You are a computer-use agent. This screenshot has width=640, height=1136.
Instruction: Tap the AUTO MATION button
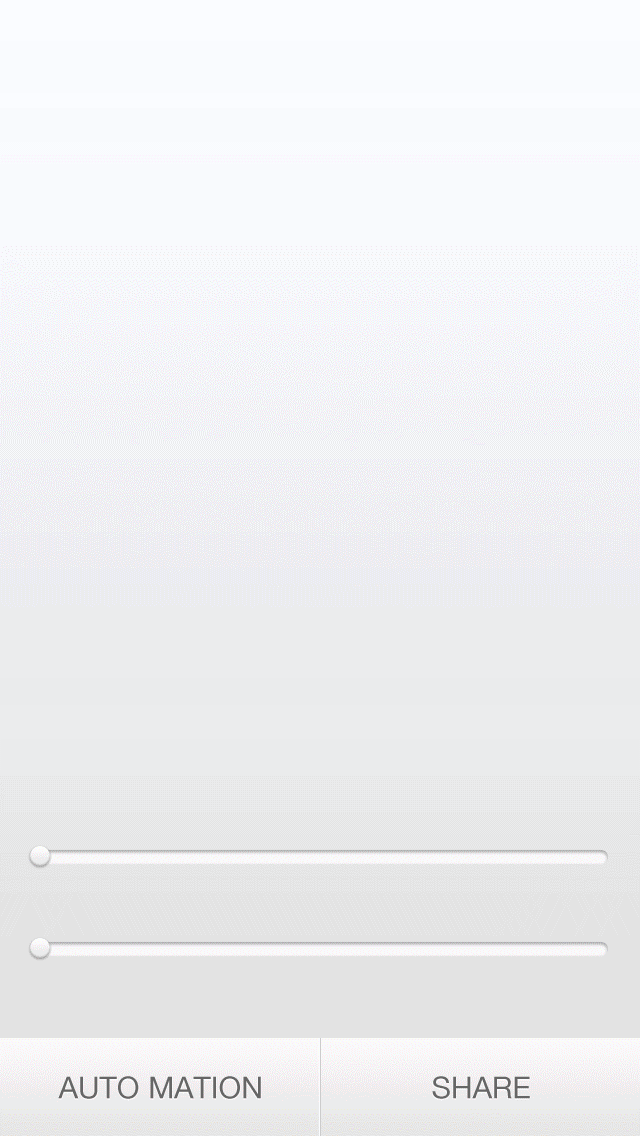(x=159, y=1087)
